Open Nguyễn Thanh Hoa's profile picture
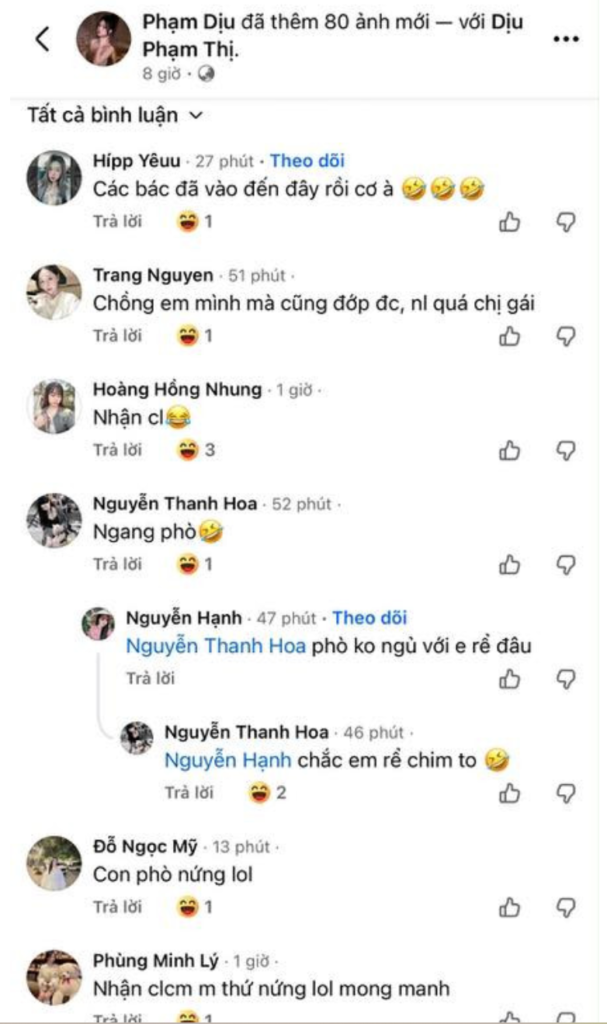 (x=54, y=521)
